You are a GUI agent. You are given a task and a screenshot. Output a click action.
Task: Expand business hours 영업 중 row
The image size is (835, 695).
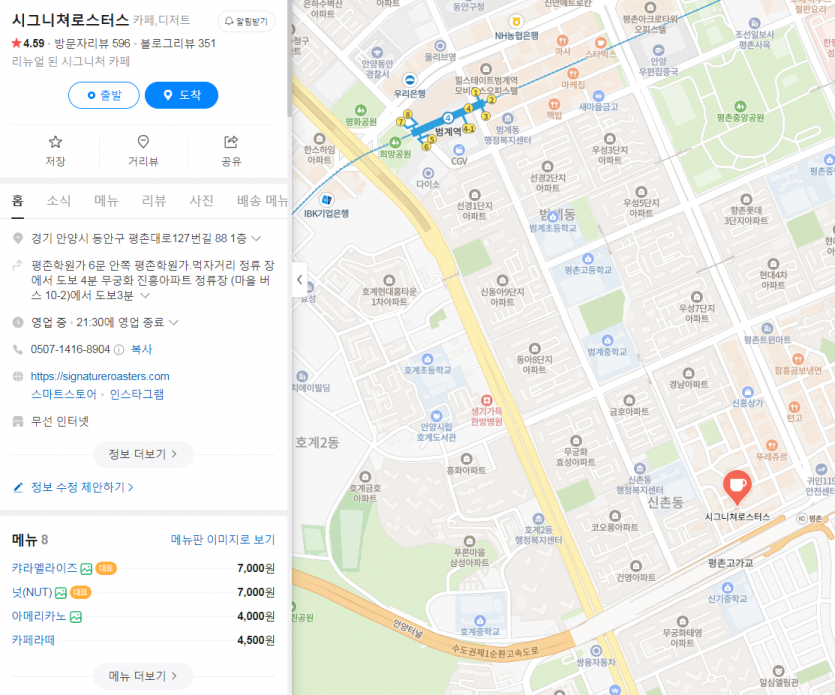coord(174,322)
